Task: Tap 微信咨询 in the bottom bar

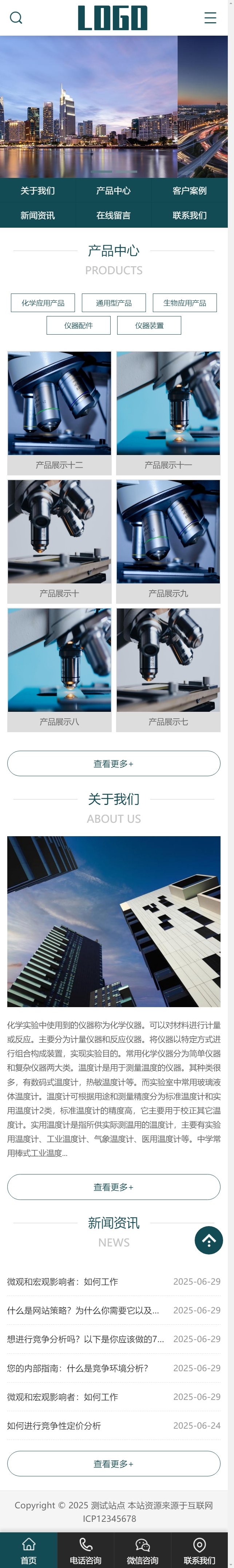Action: coord(143,1550)
